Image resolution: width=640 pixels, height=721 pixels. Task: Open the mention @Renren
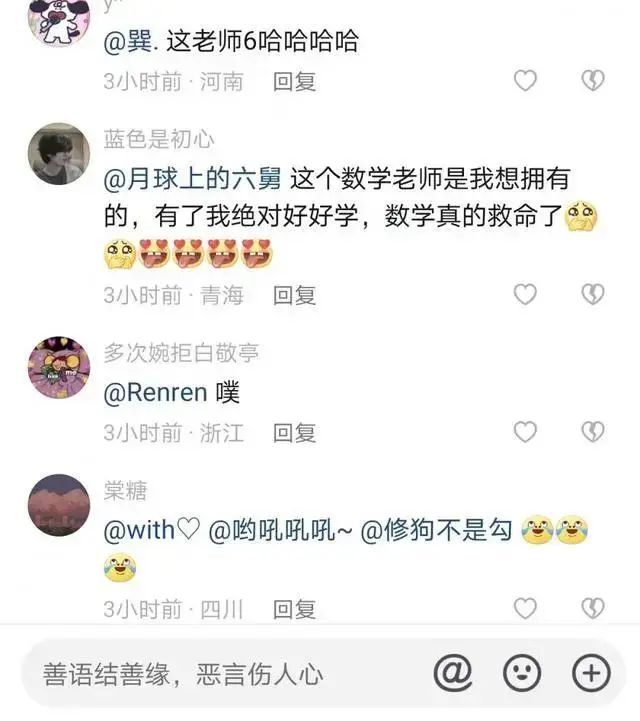pyautogui.click(x=155, y=394)
